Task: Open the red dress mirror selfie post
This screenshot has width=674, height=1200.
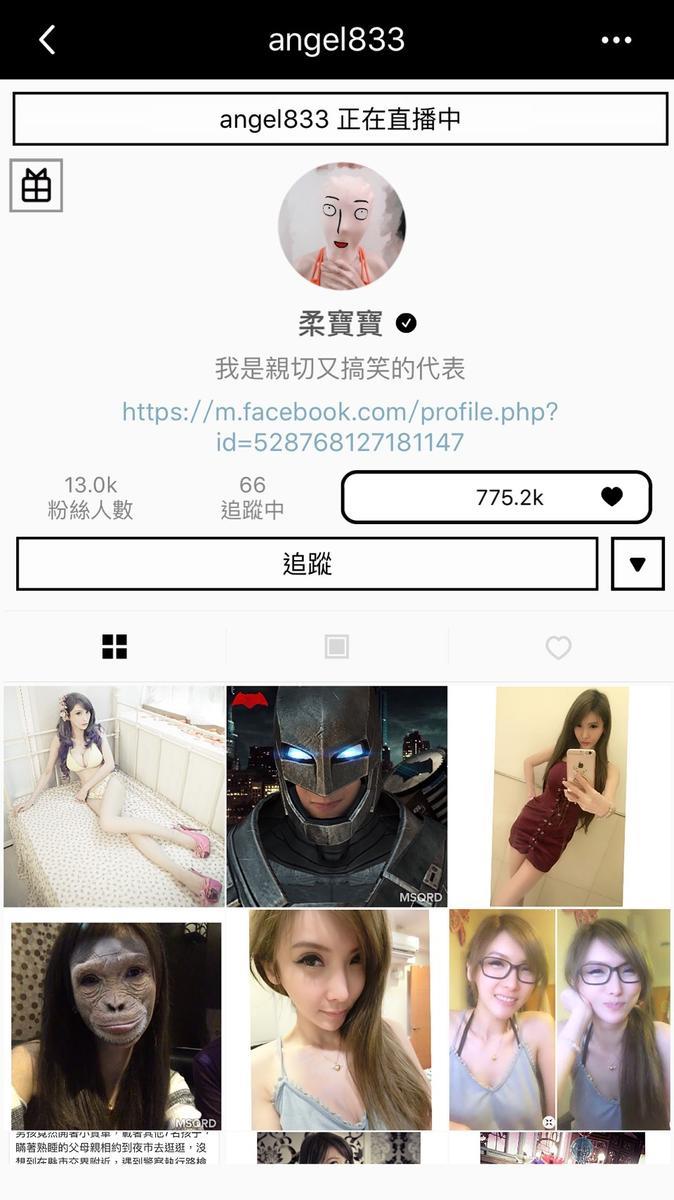Action: tap(559, 796)
